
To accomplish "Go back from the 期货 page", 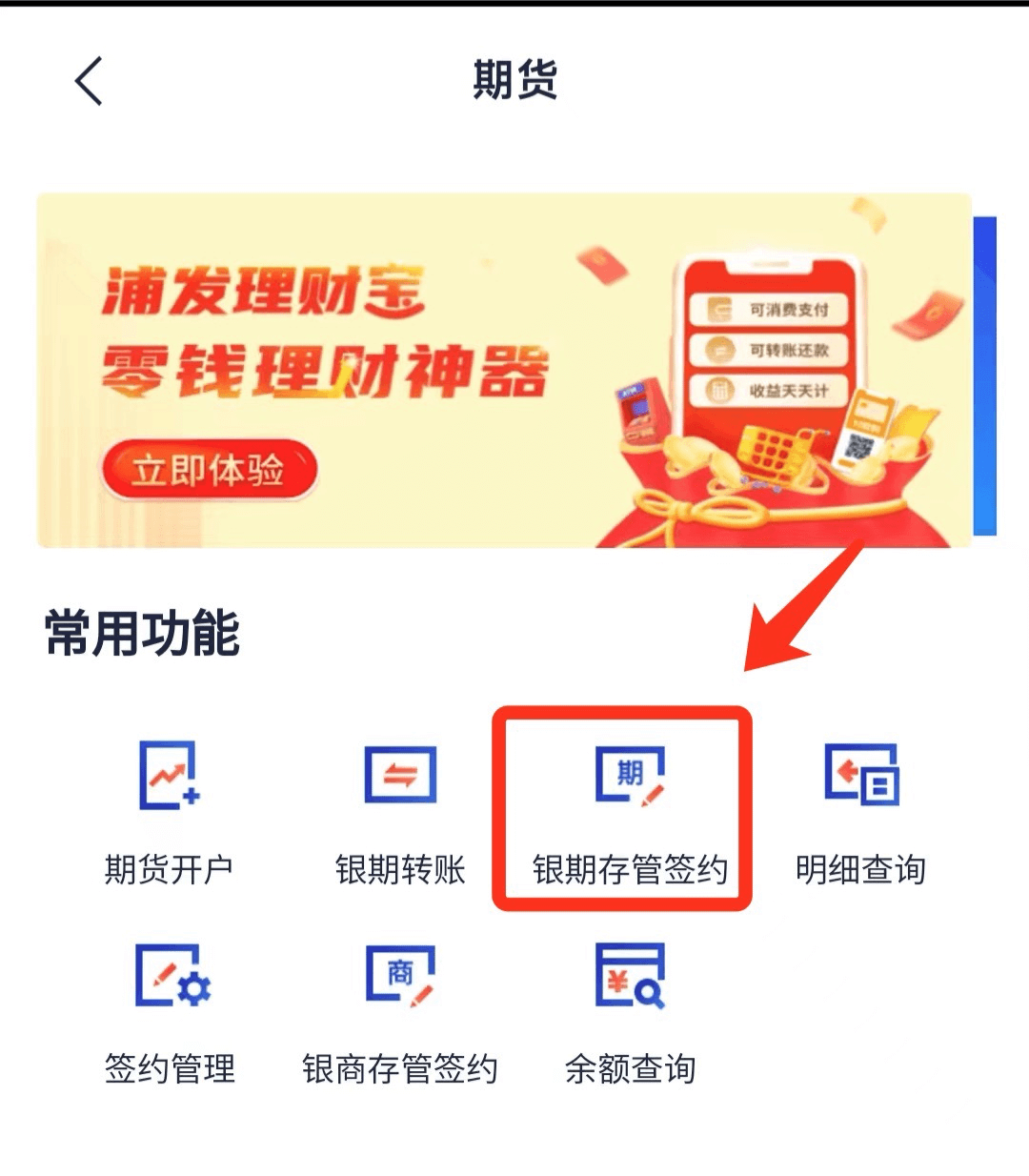I will (89, 80).
